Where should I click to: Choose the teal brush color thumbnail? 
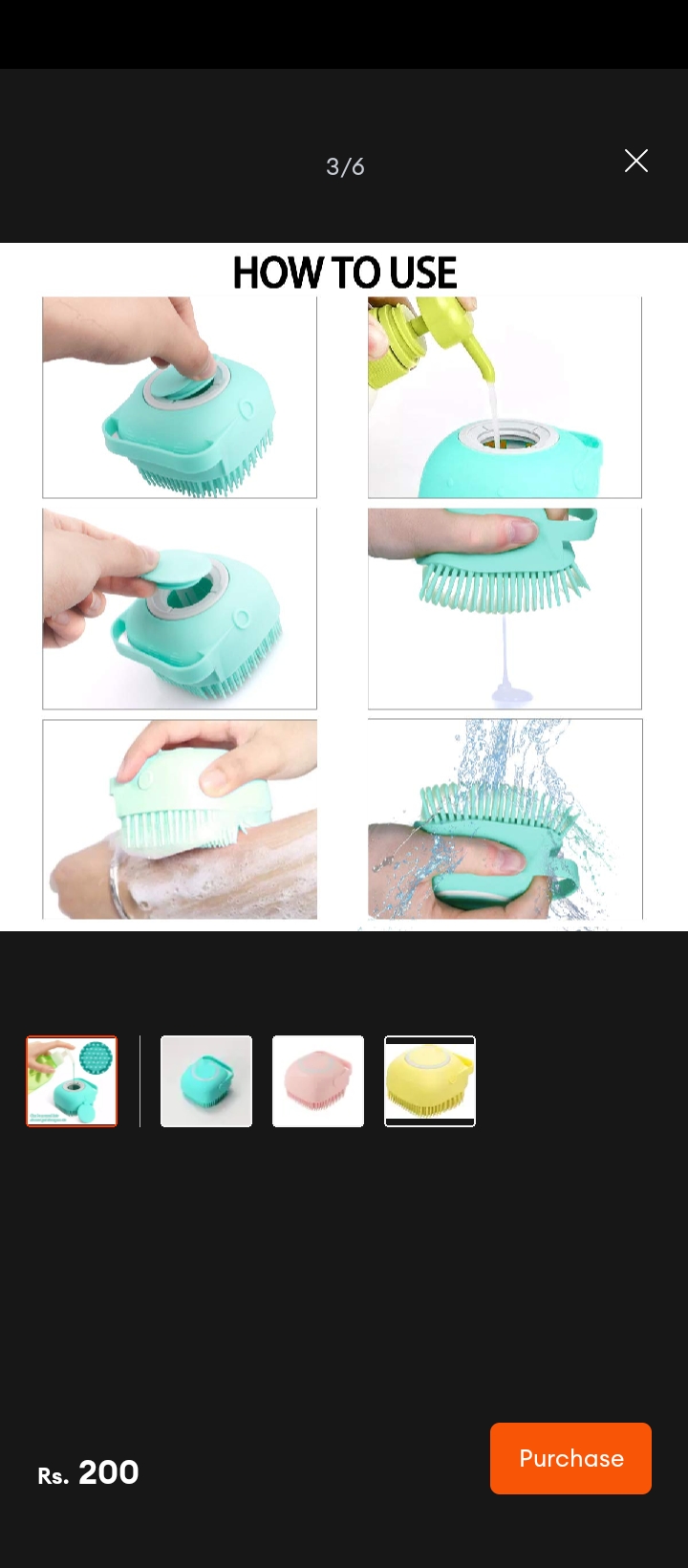click(x=206, y=1081)
